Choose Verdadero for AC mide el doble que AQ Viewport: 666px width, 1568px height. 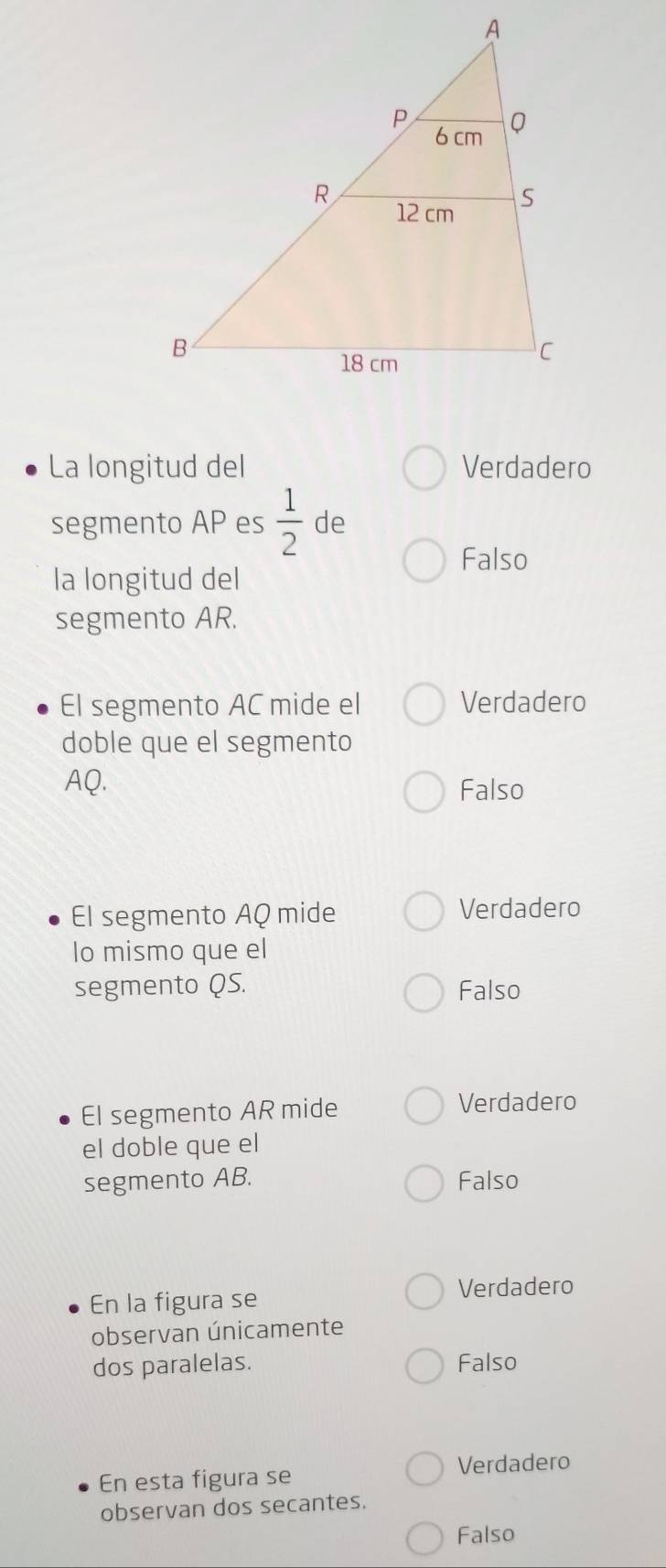[423, 705]
